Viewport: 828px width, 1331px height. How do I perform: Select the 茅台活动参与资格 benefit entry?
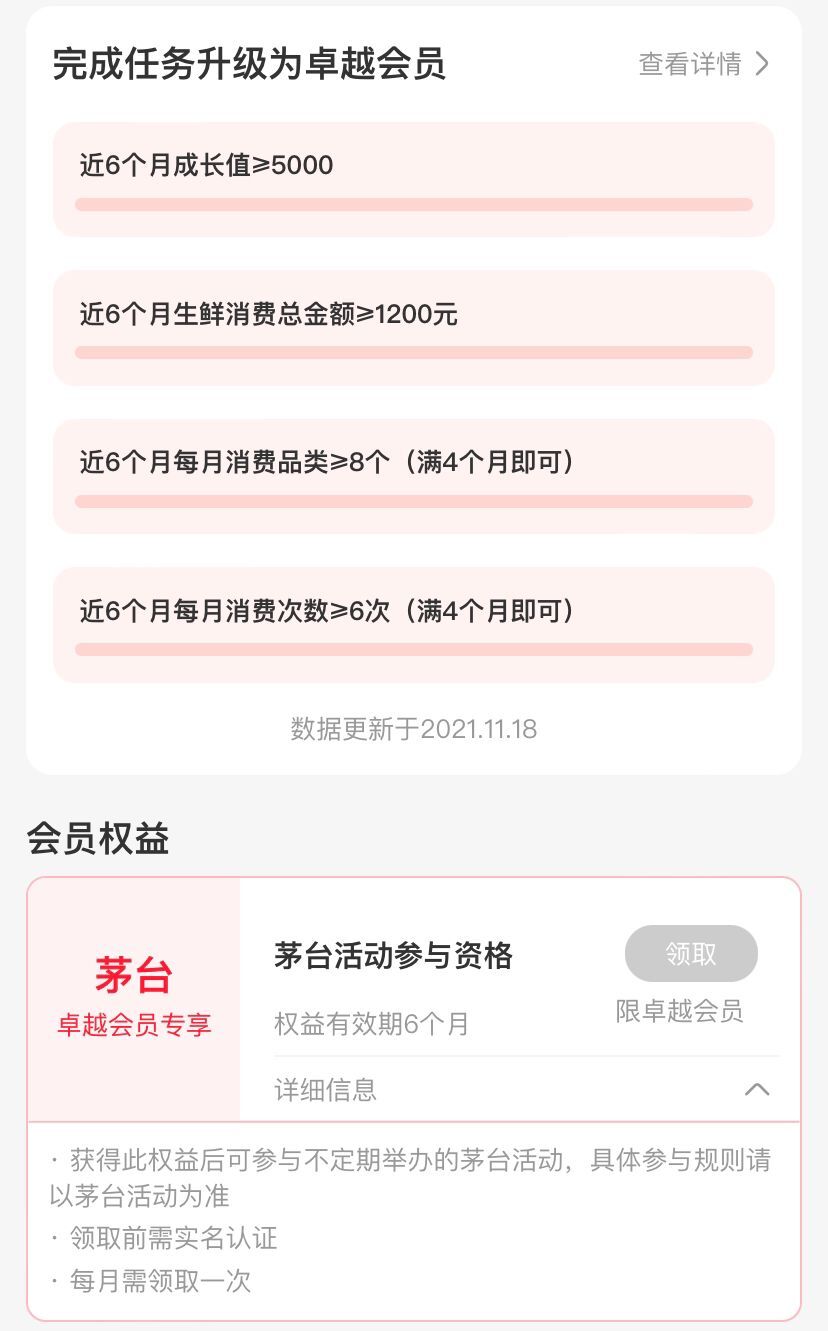pyautogui.click(x=395, y=955)
